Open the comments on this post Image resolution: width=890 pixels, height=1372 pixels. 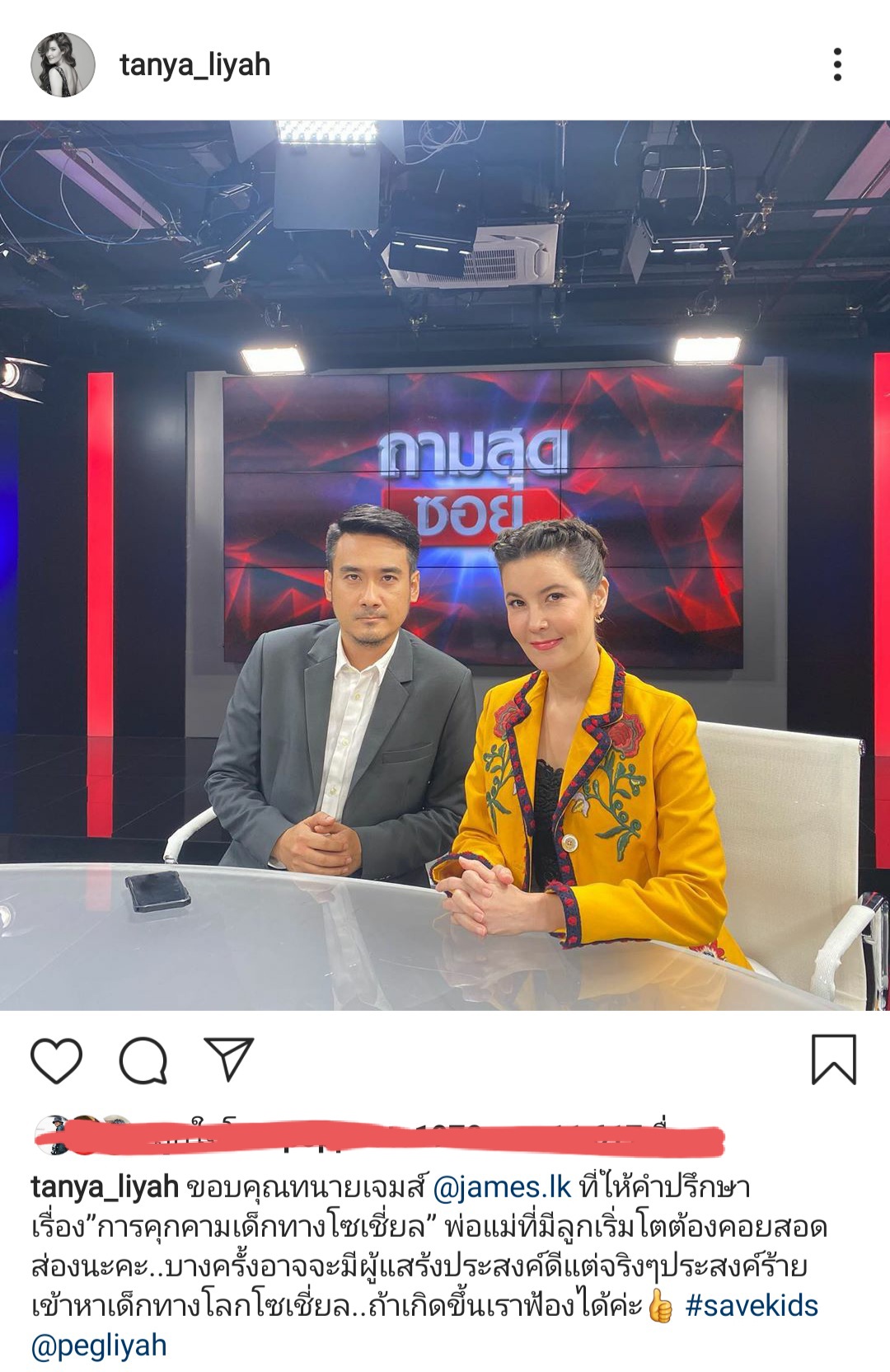143,1060
